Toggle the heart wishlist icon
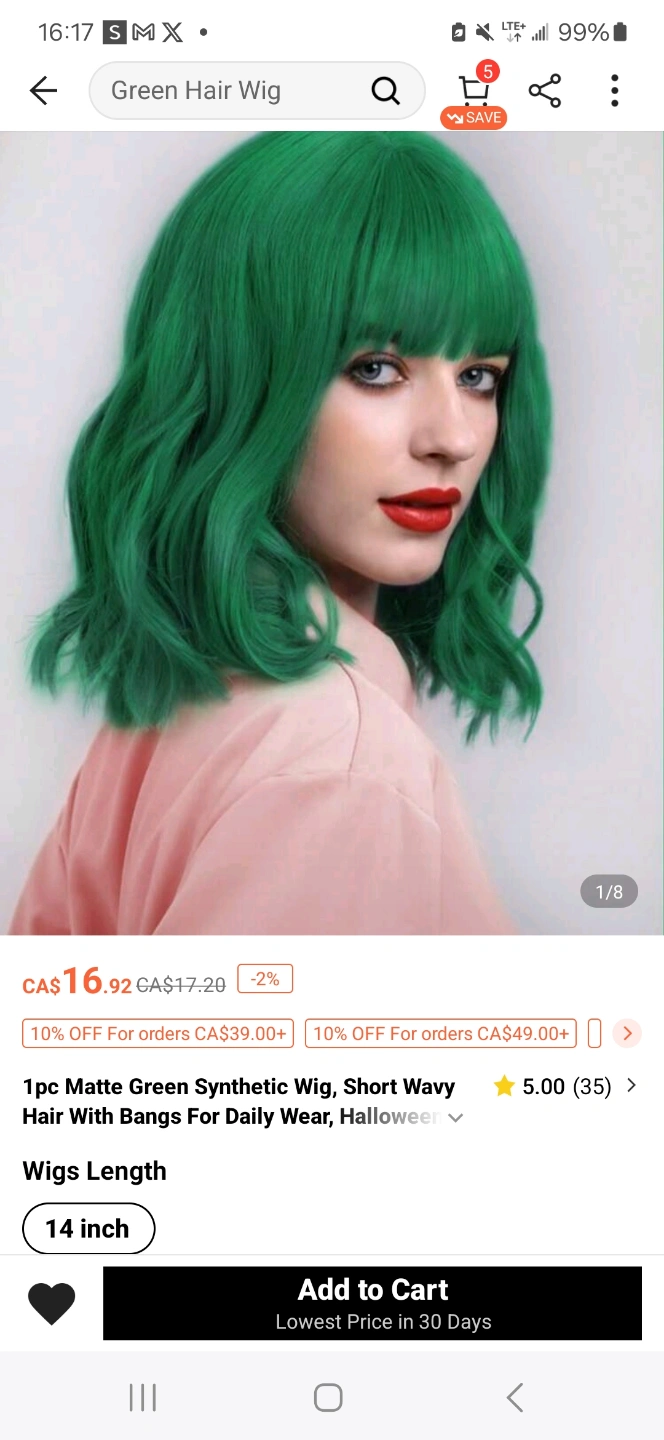Viewport: 664px width, 1440px height. tap(51, 1303)
